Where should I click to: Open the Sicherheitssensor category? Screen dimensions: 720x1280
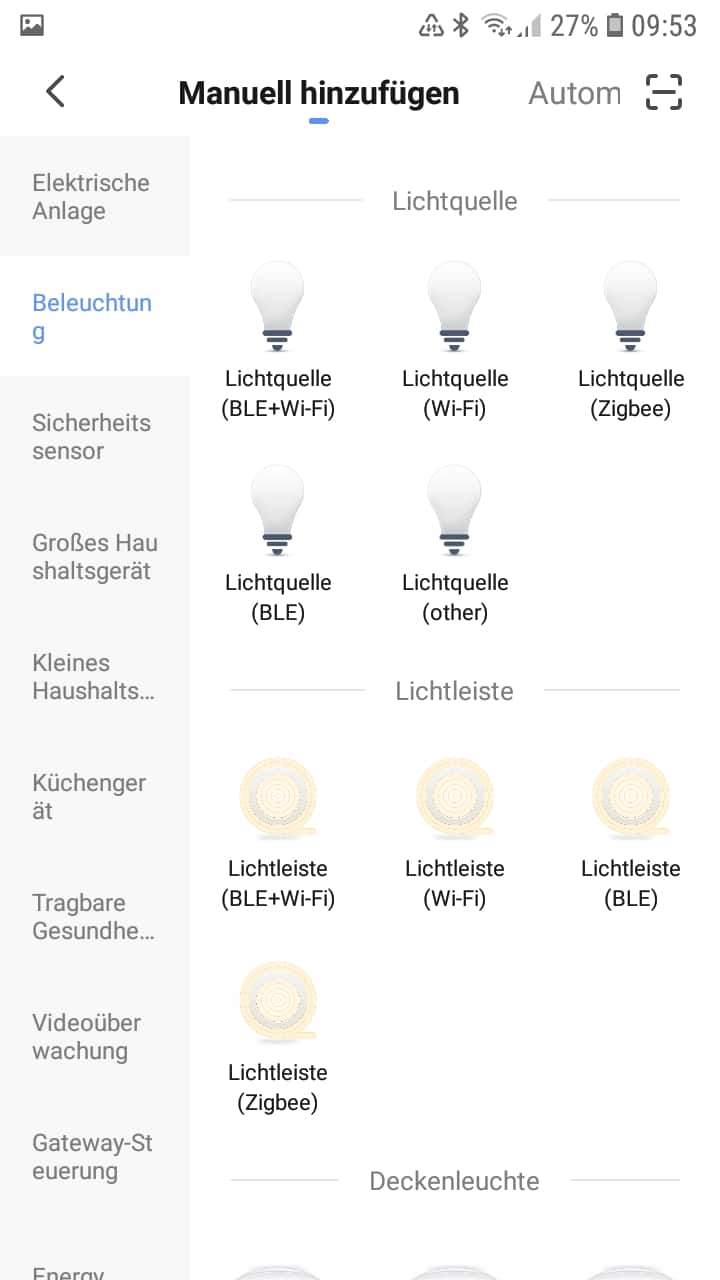(x=91, y=437)
